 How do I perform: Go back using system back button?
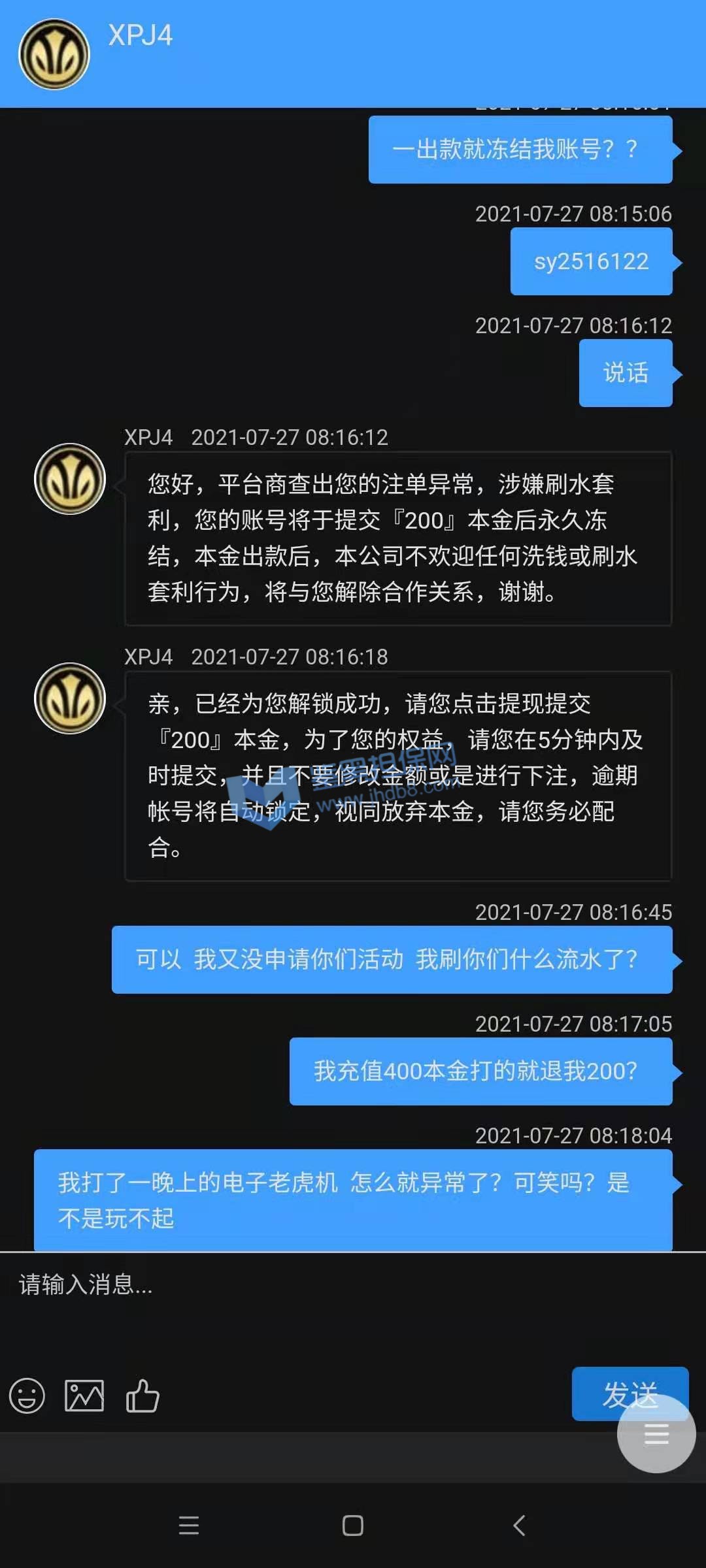pos(519,1526)
